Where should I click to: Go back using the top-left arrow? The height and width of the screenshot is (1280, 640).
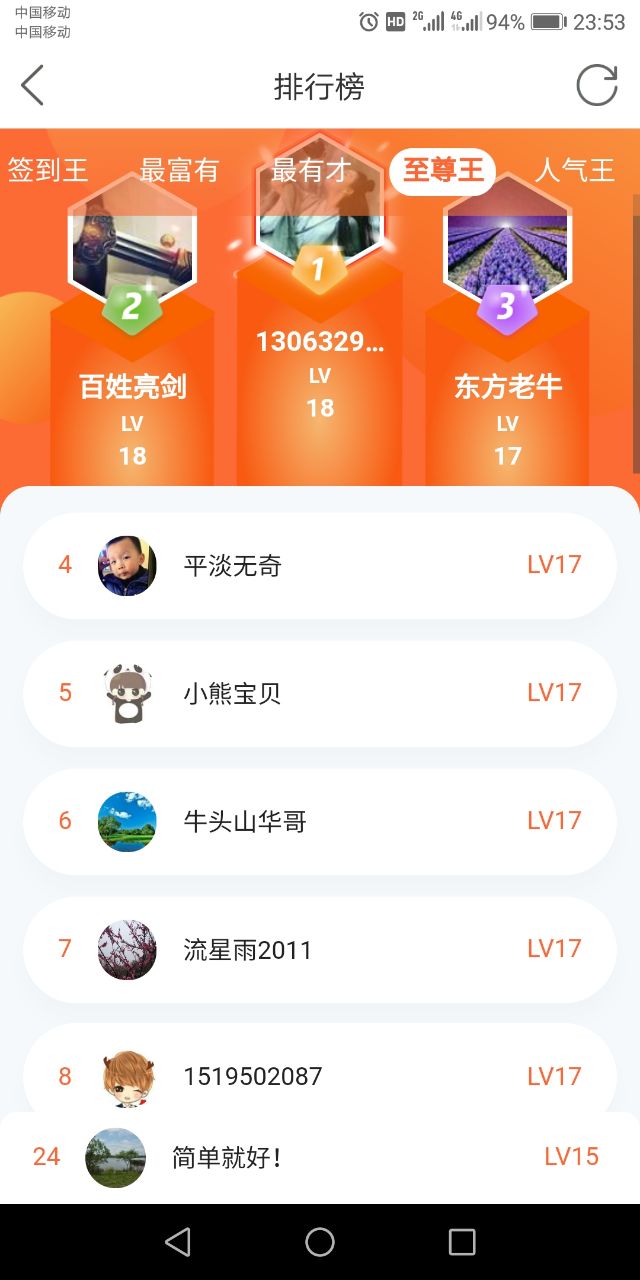(33, 86)
